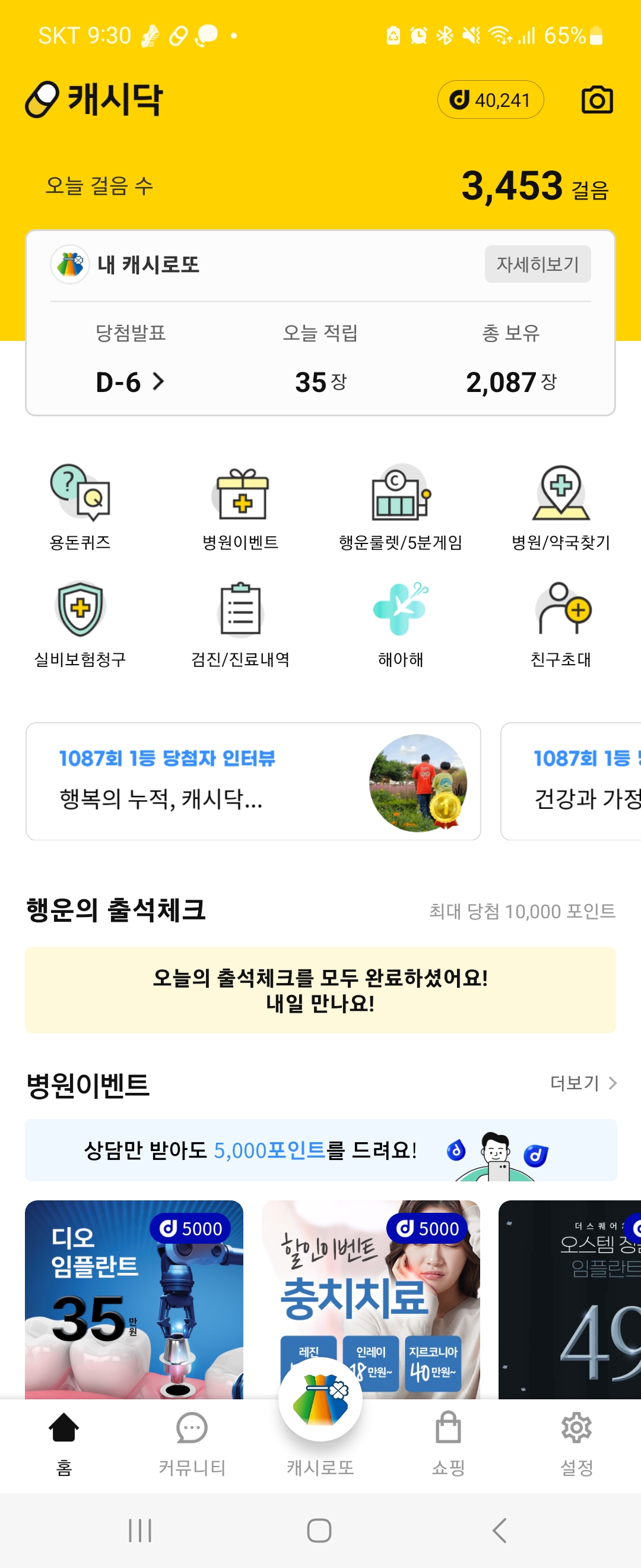The image size is (641, 1568).
Task: Tap 자세히보기 on the 캐시로또 card
Action: click(537, 264)
